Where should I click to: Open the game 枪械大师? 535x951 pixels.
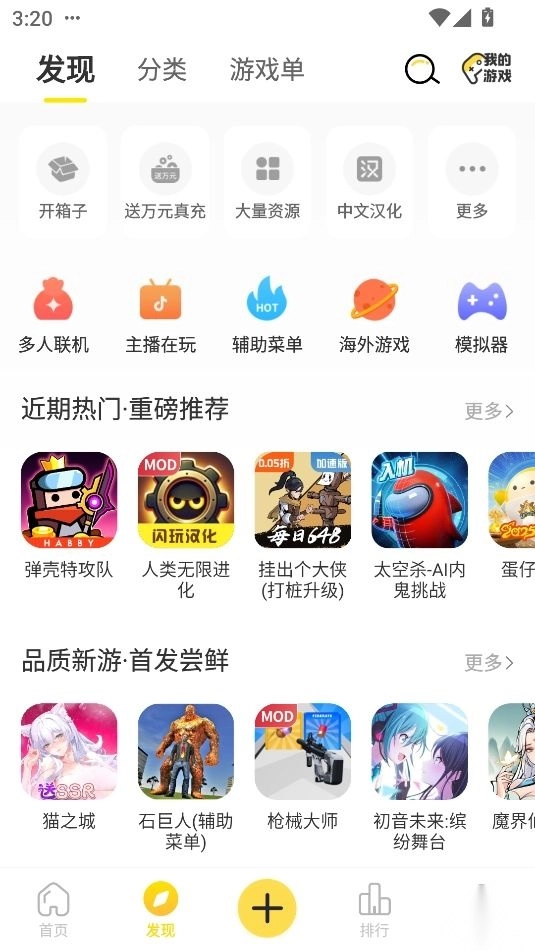[x=303, y=767]
